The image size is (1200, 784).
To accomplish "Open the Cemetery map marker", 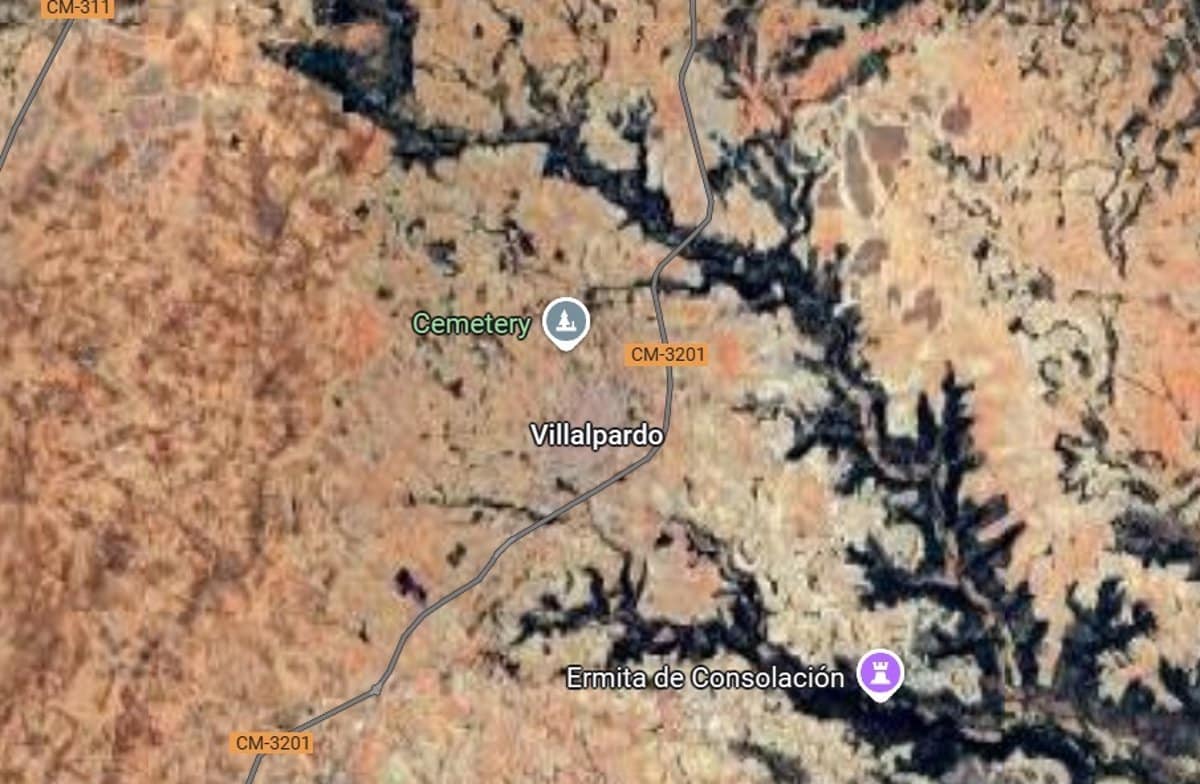I will coord(566,322).
